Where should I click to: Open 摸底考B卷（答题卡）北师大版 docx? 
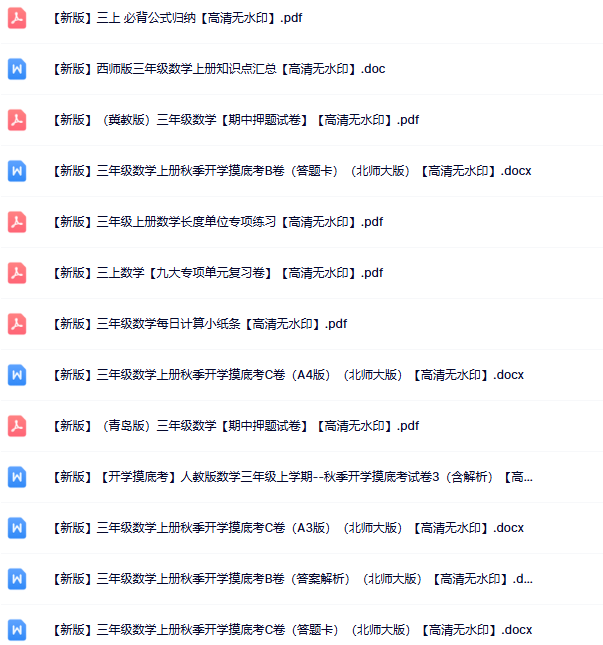291,171
